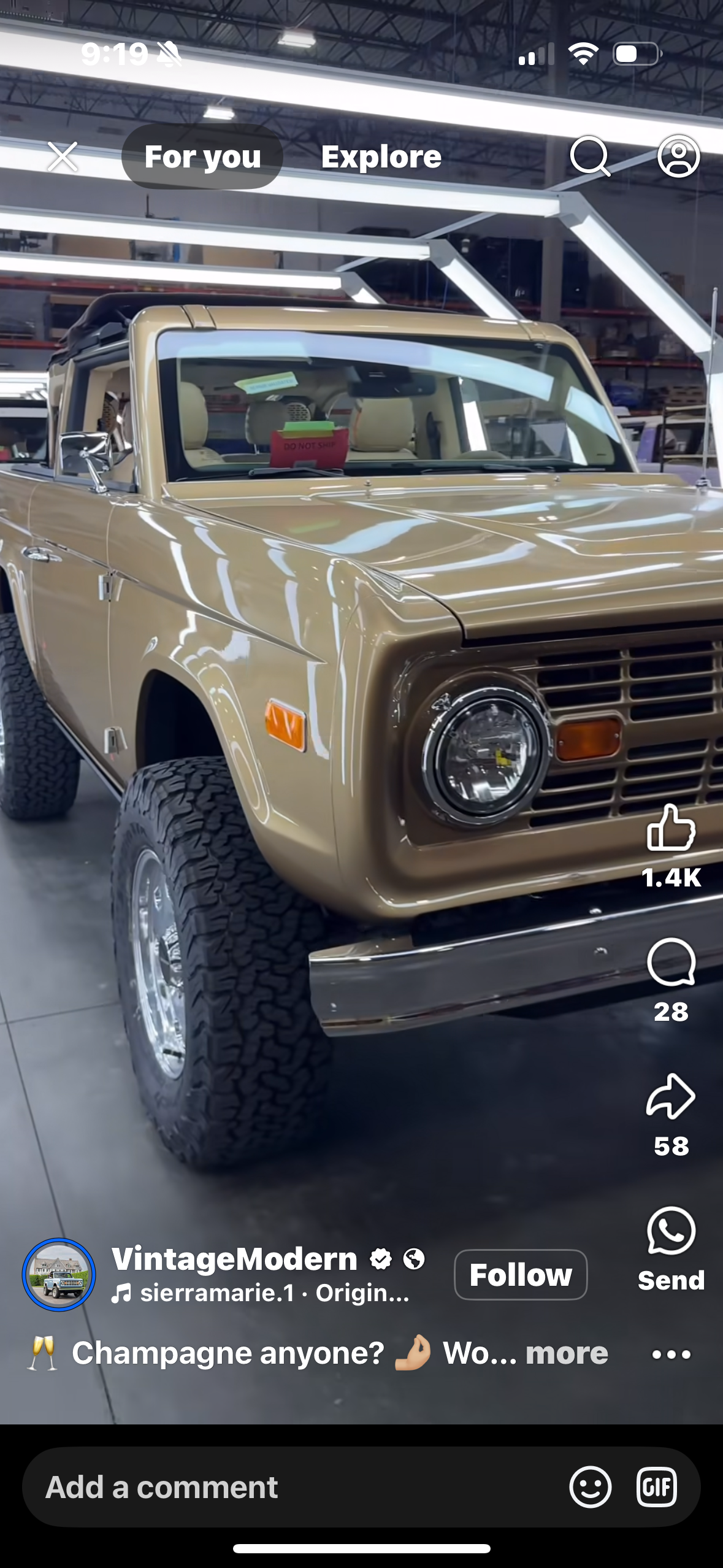Expand the caption with more
The width and height of the screenshot is (723, 1568).
pyautogui.click(x=567, y=1353)
